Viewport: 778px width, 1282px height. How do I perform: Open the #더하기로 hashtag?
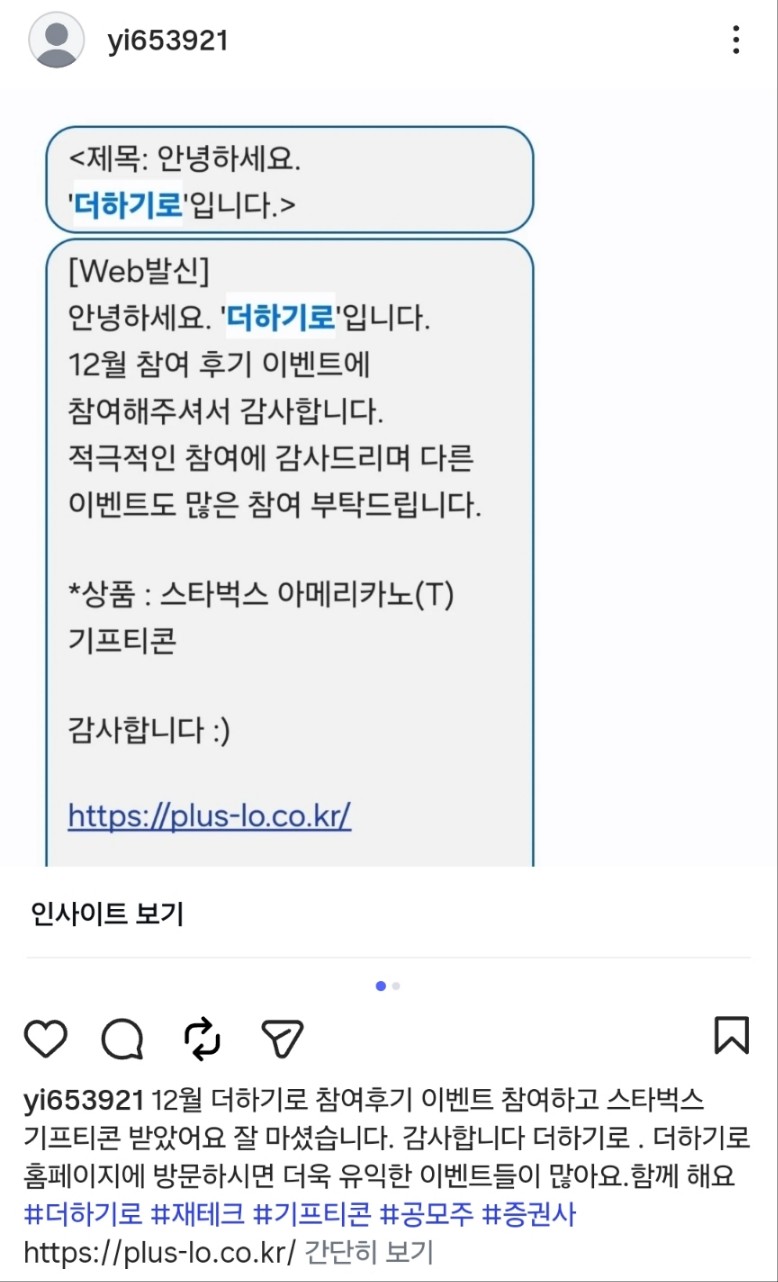[x=83, y=1214]
